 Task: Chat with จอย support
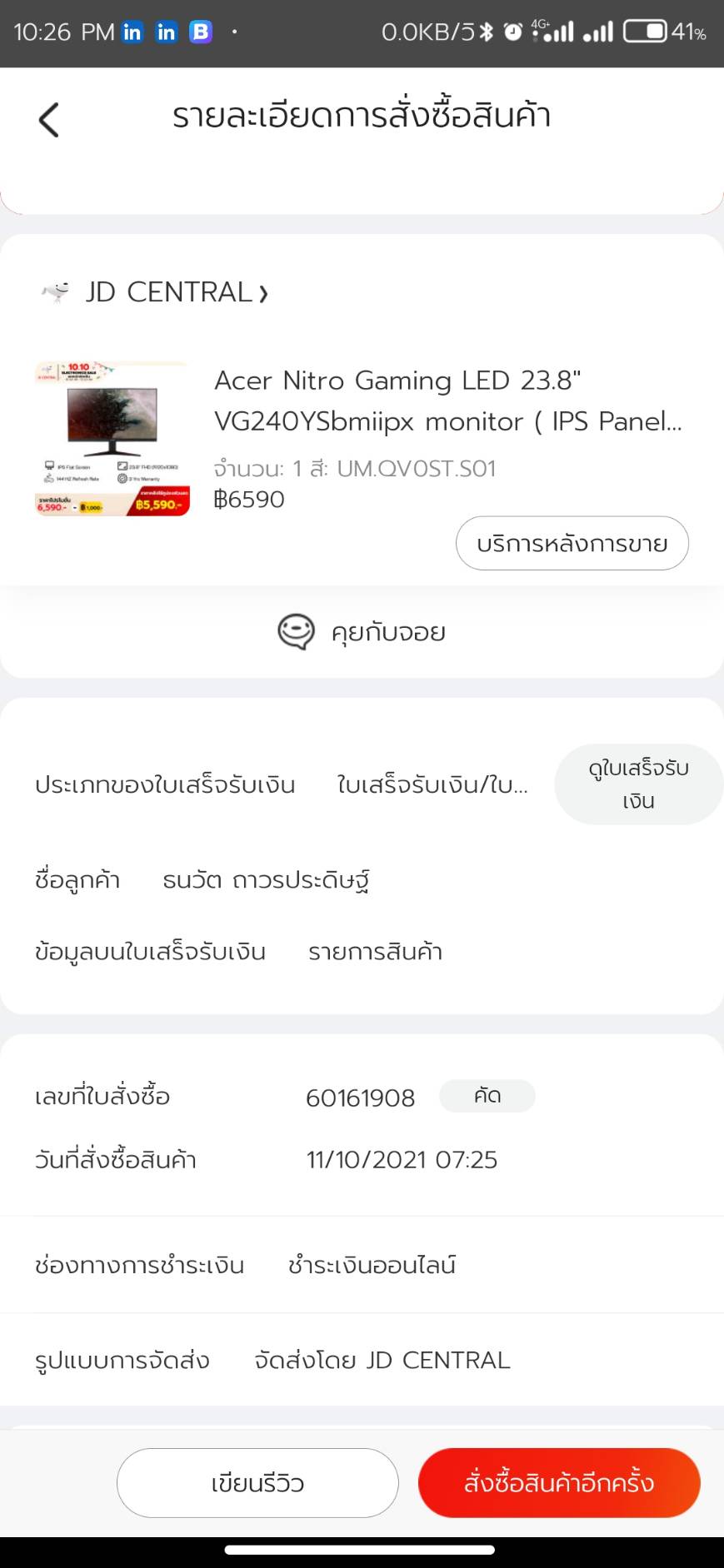tap(362, 632)
